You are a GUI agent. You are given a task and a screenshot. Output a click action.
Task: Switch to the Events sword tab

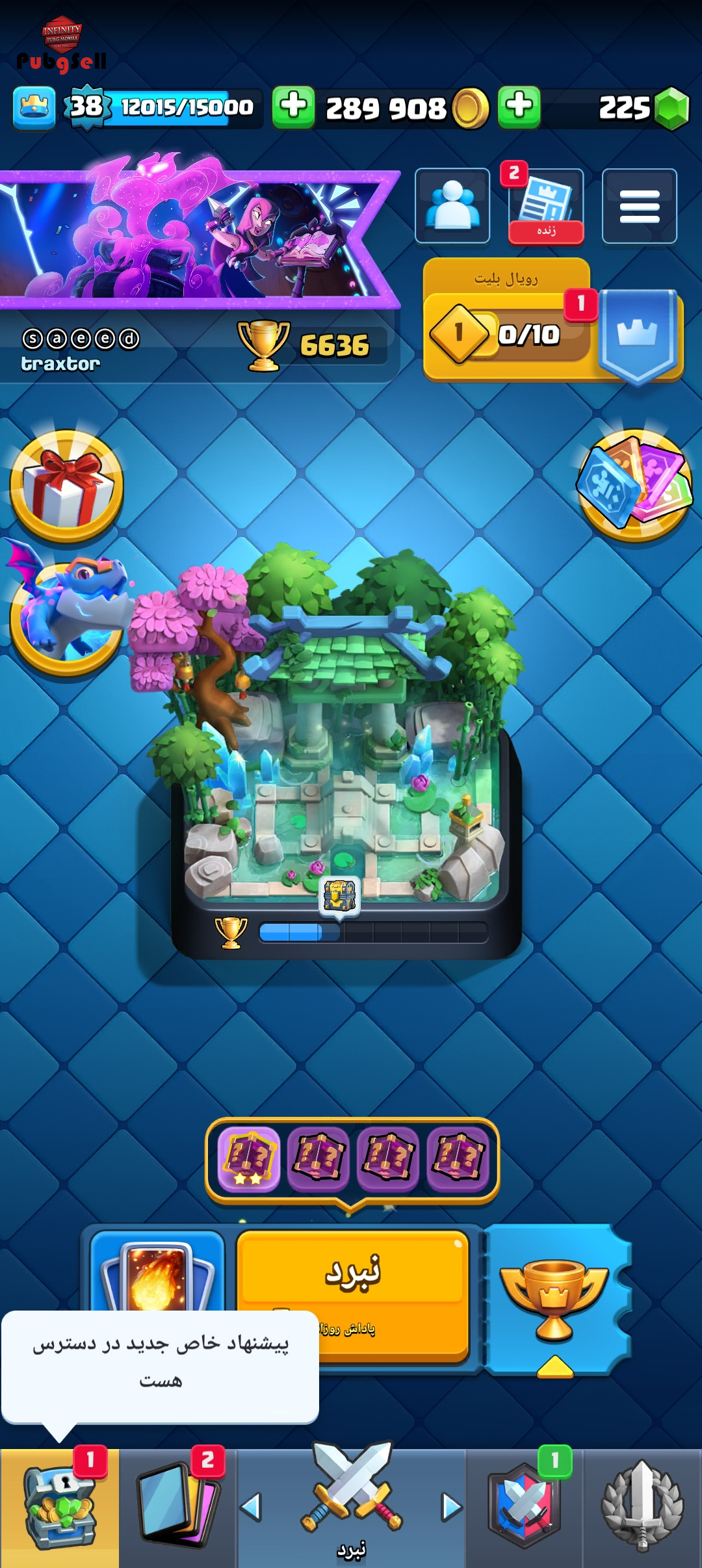[x=642, y=1508]
